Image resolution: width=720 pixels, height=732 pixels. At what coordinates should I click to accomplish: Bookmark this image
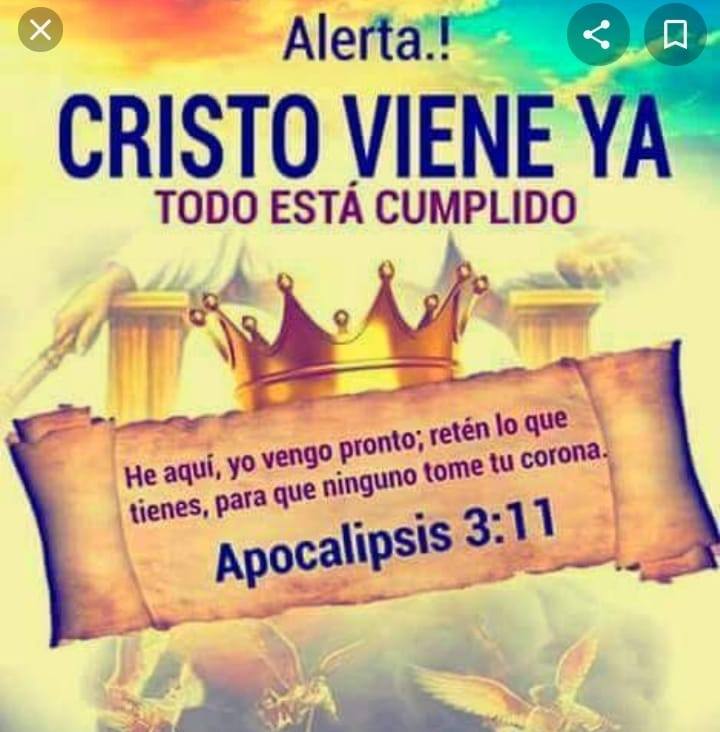tap(675, 35)
